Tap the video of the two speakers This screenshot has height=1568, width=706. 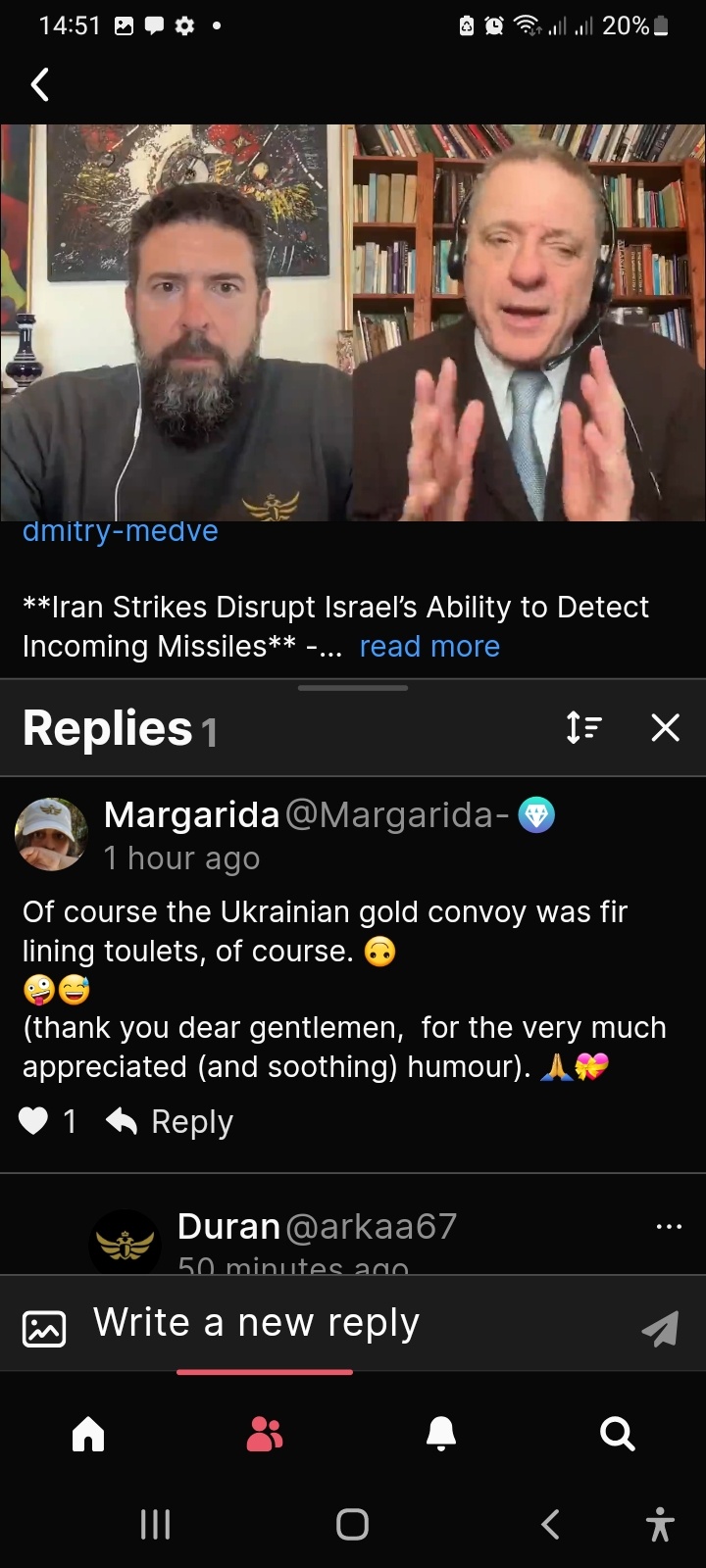[x=353, y=321]
